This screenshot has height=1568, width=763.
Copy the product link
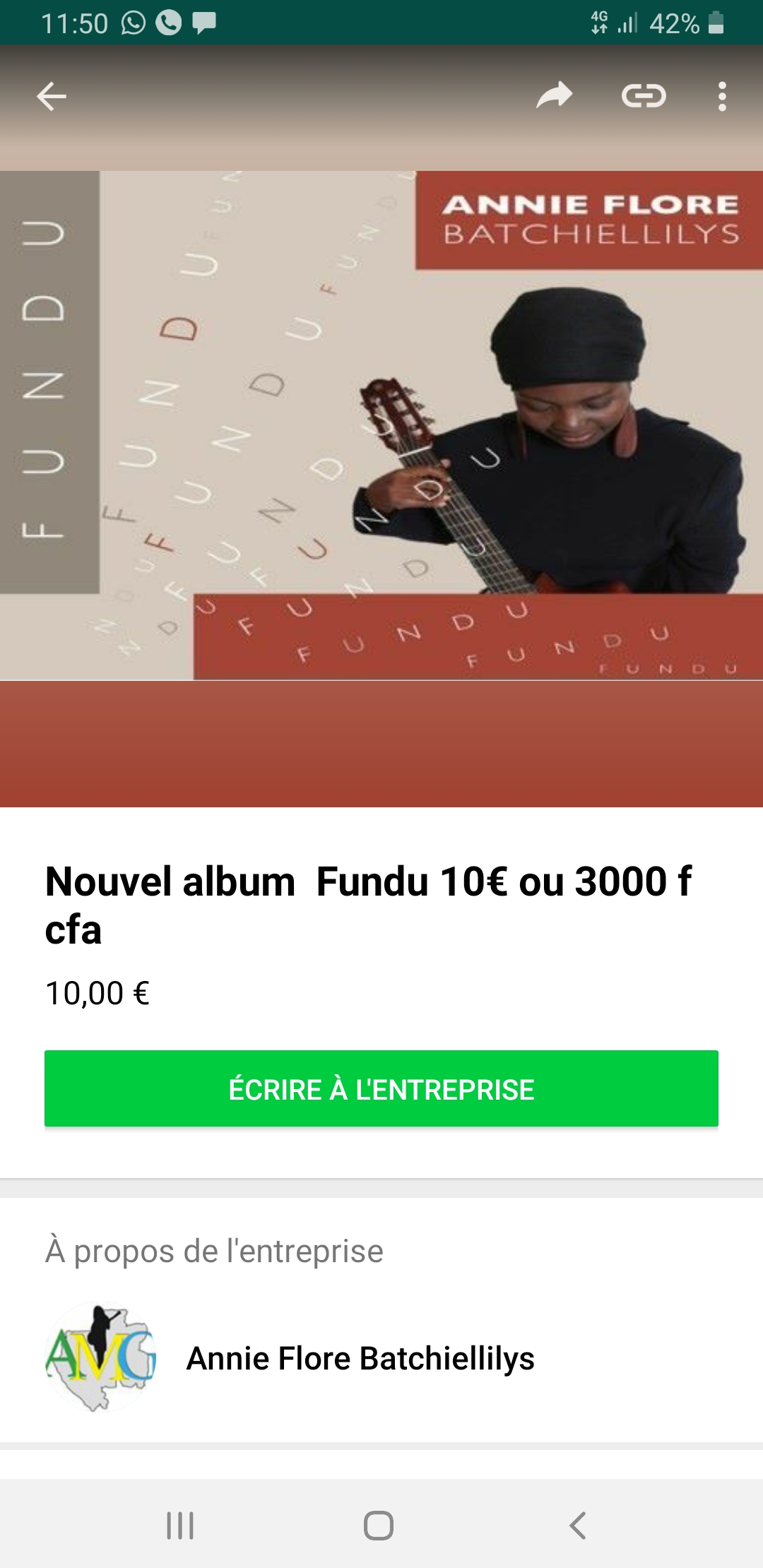click(x=644, y=96)
